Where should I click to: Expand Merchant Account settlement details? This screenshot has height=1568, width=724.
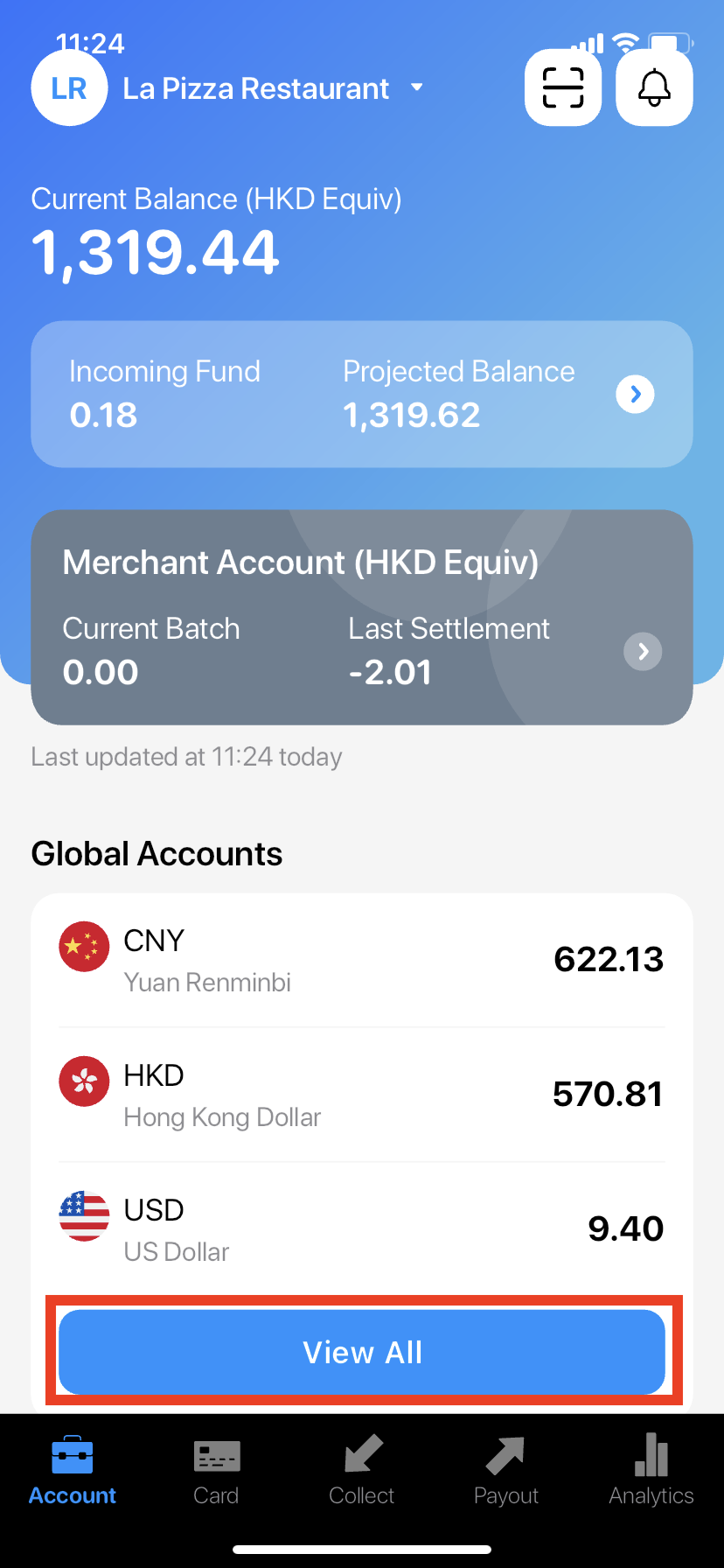[642, 651]
